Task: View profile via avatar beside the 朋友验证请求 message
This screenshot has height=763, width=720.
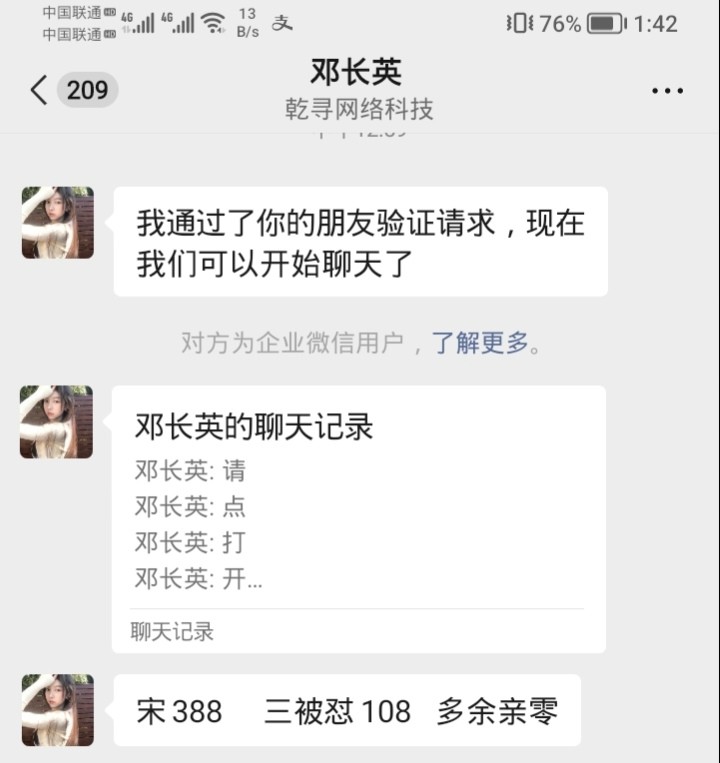Action: (x=58, y=223)
